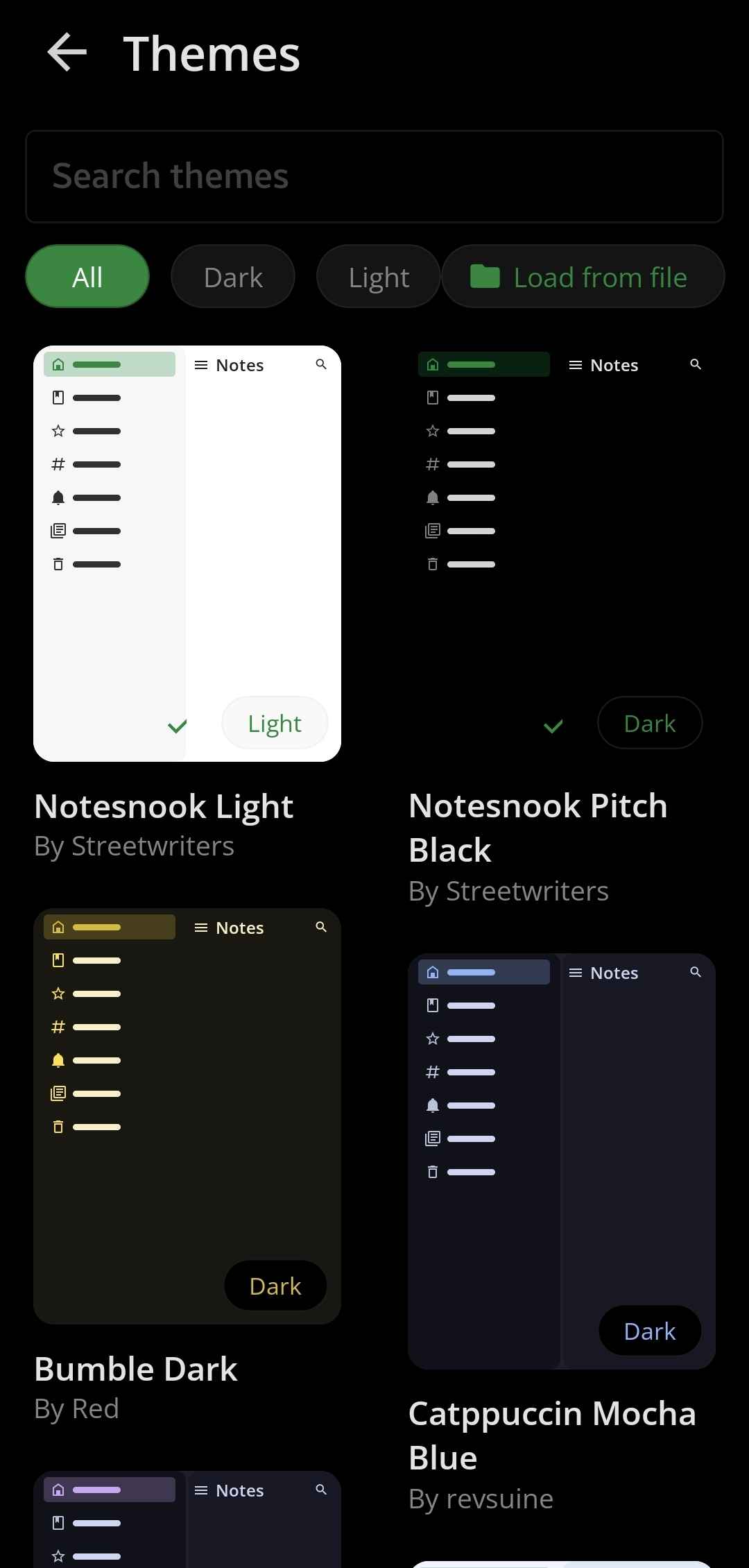Tap the Search themes field
The height and width of the screenshot is (1568, 749).
pyautogui.click(x=374, y=176)
